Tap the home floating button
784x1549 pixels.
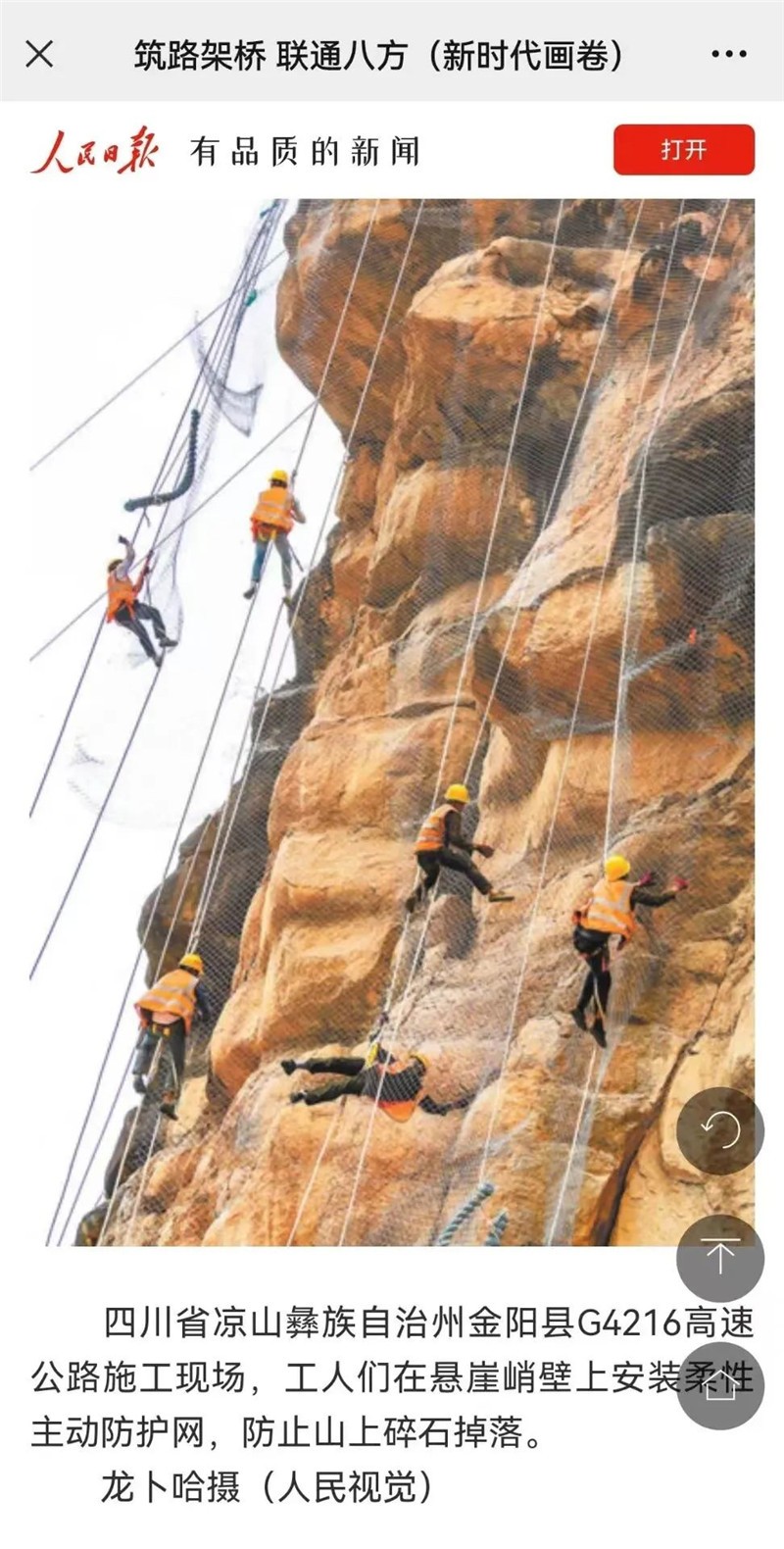point(720,1385)
